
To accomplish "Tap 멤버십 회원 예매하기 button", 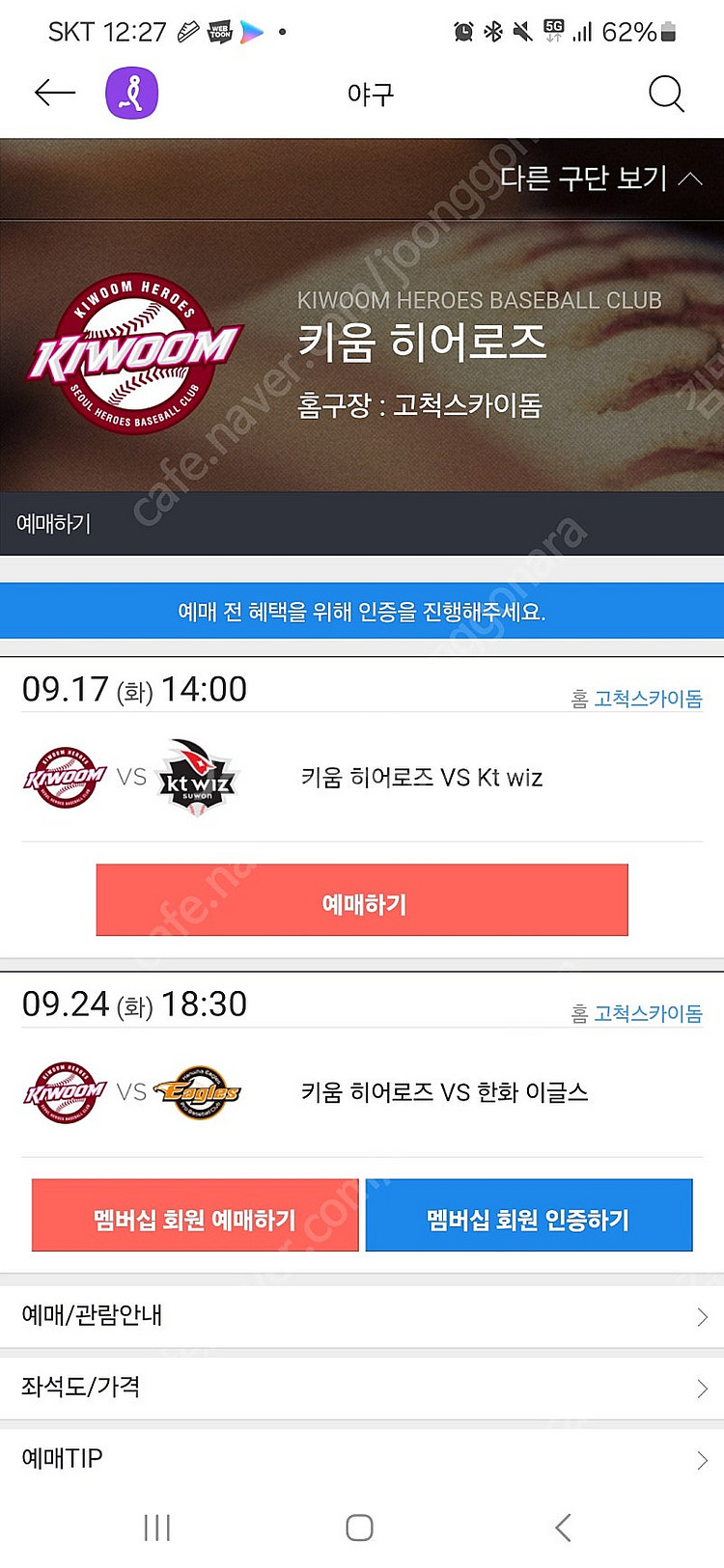I will pyautogui.click(x=195, y=1215).
